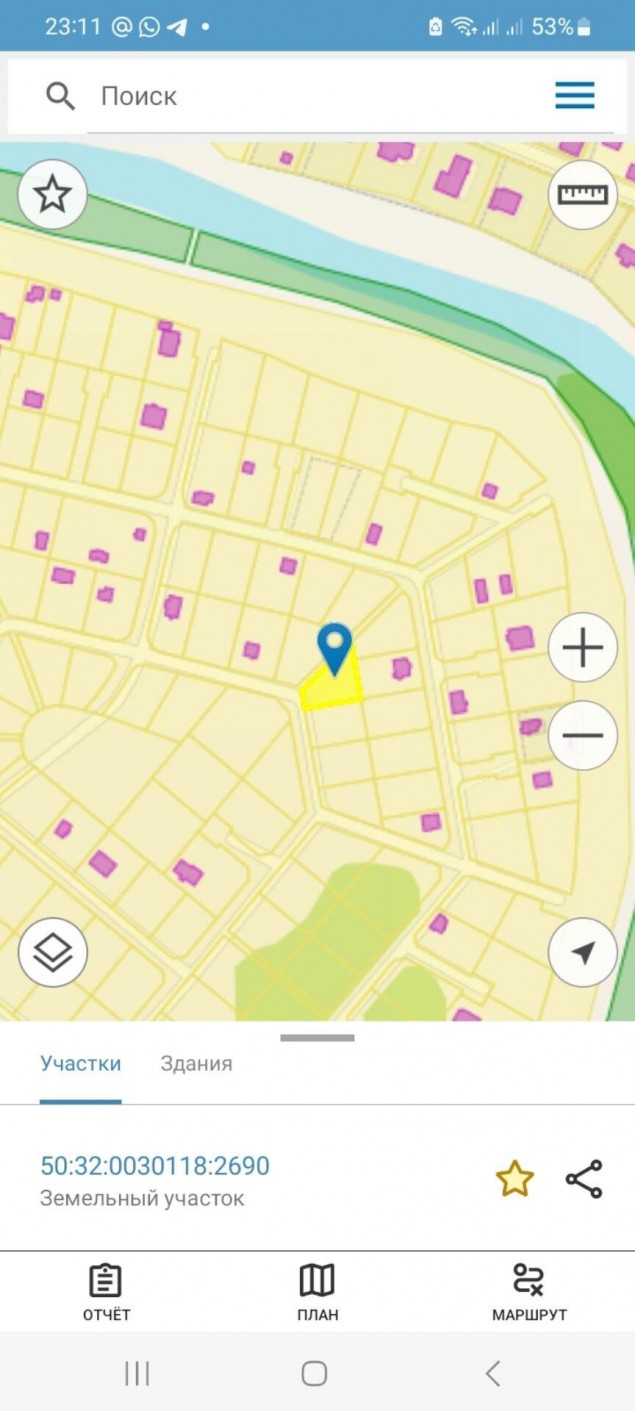Viewport: 635px width, 1411px height.
Task: Share the selected land parcel
Action: 584,1179
